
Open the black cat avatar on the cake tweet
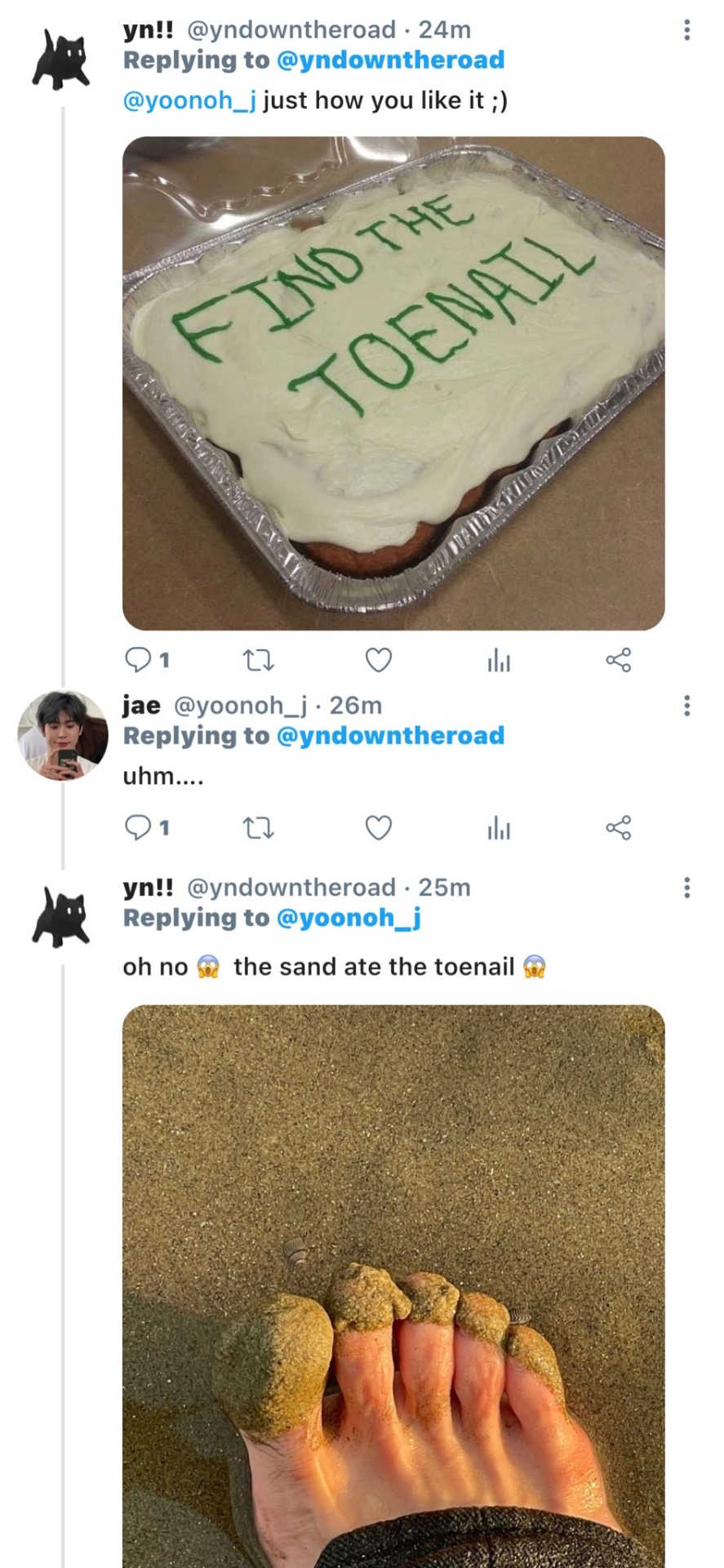(x=61, y=60)
